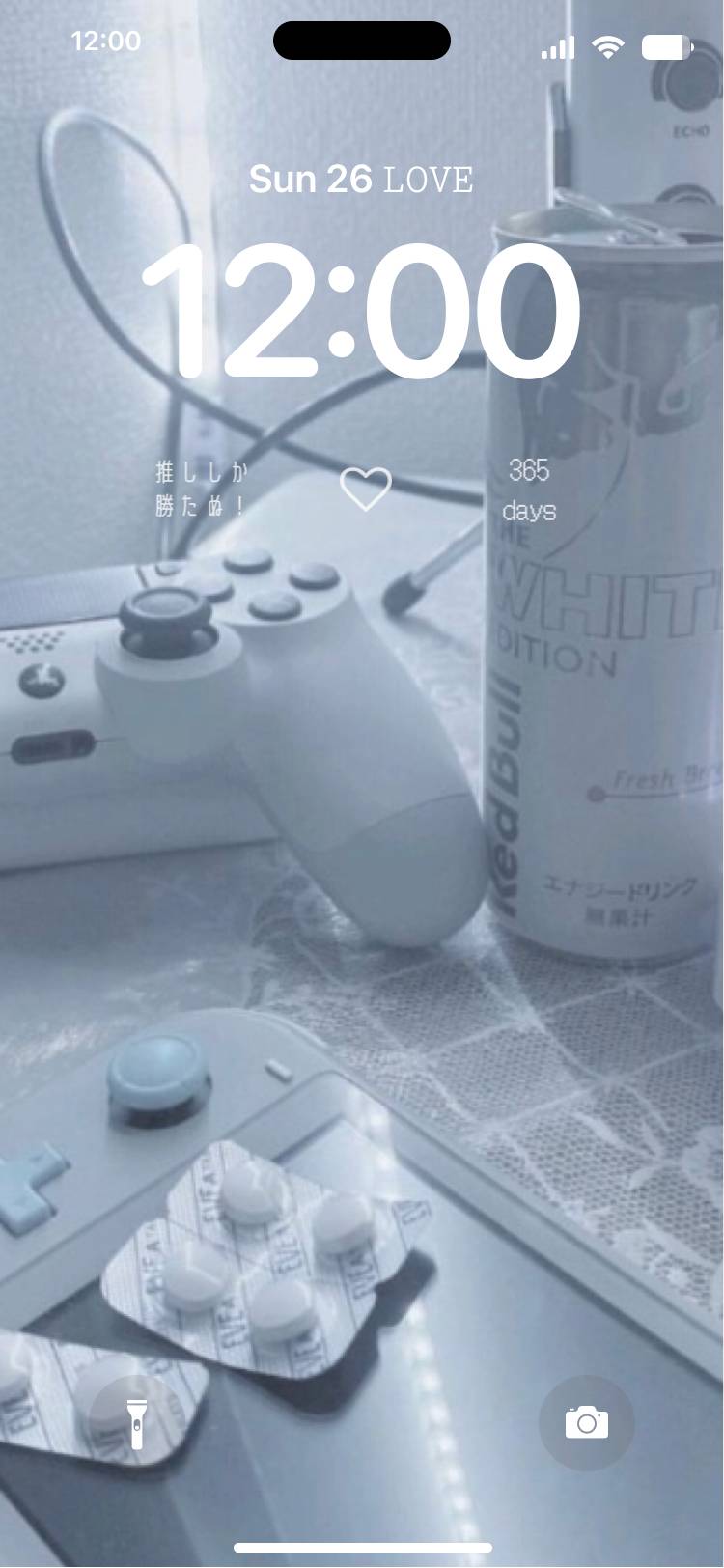724x1568 pixels.
Task: Open the 365 days counter widget
Action: coord(529,490)
